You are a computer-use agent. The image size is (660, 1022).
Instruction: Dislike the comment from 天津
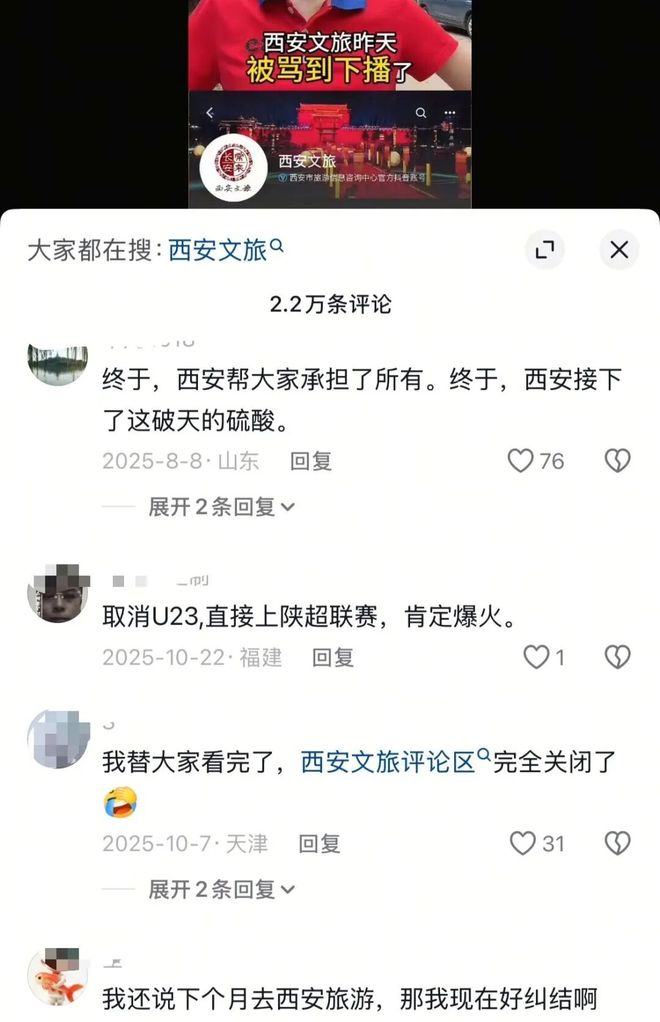pyautogui.click(x=617, y=844)
